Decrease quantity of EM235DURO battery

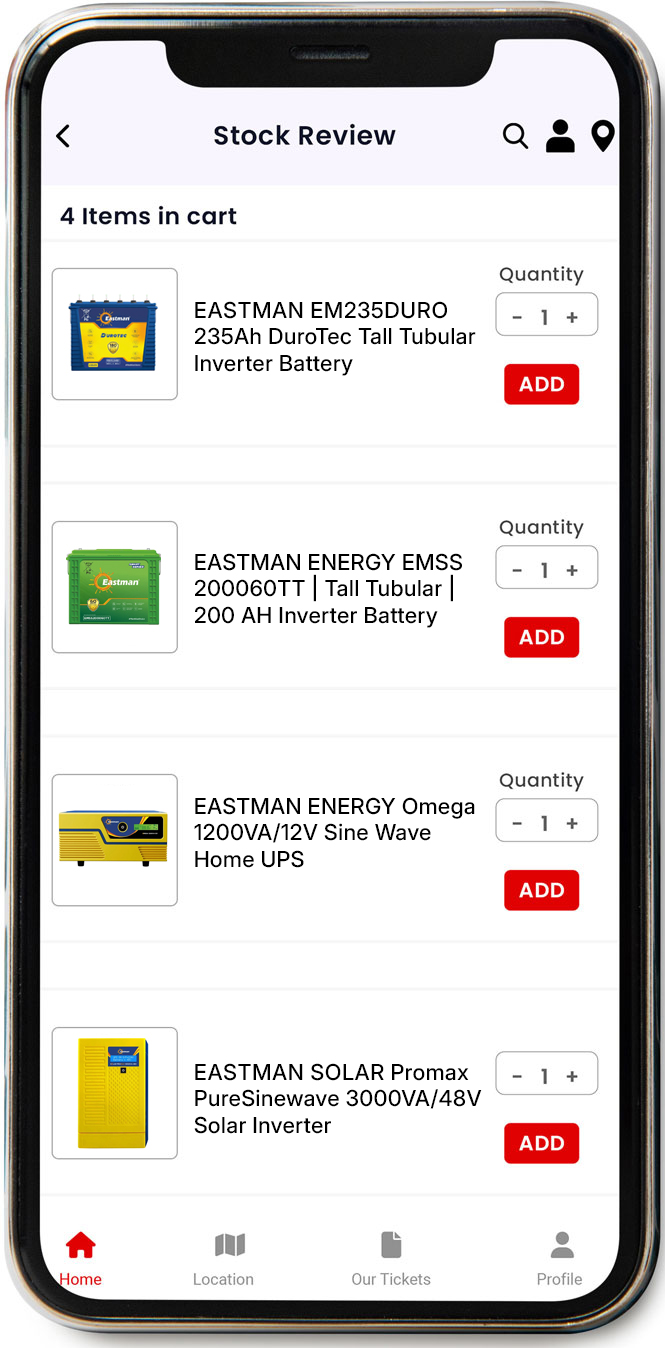517,317
